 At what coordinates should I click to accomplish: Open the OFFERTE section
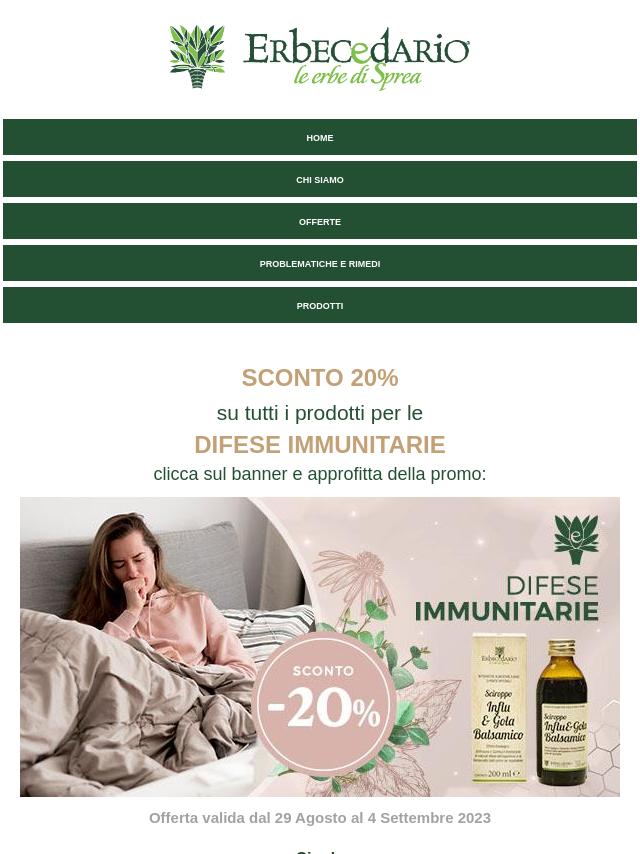click(320, 222)
